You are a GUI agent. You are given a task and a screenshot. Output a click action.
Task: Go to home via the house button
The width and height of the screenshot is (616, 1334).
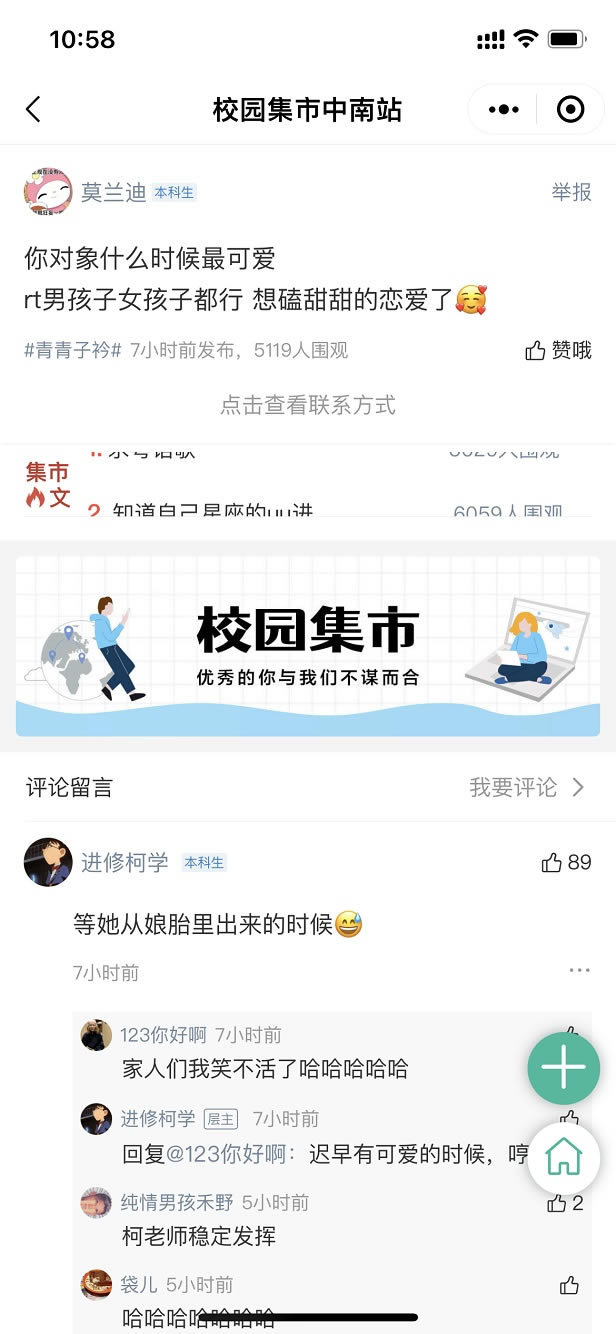pos(563,1158)
